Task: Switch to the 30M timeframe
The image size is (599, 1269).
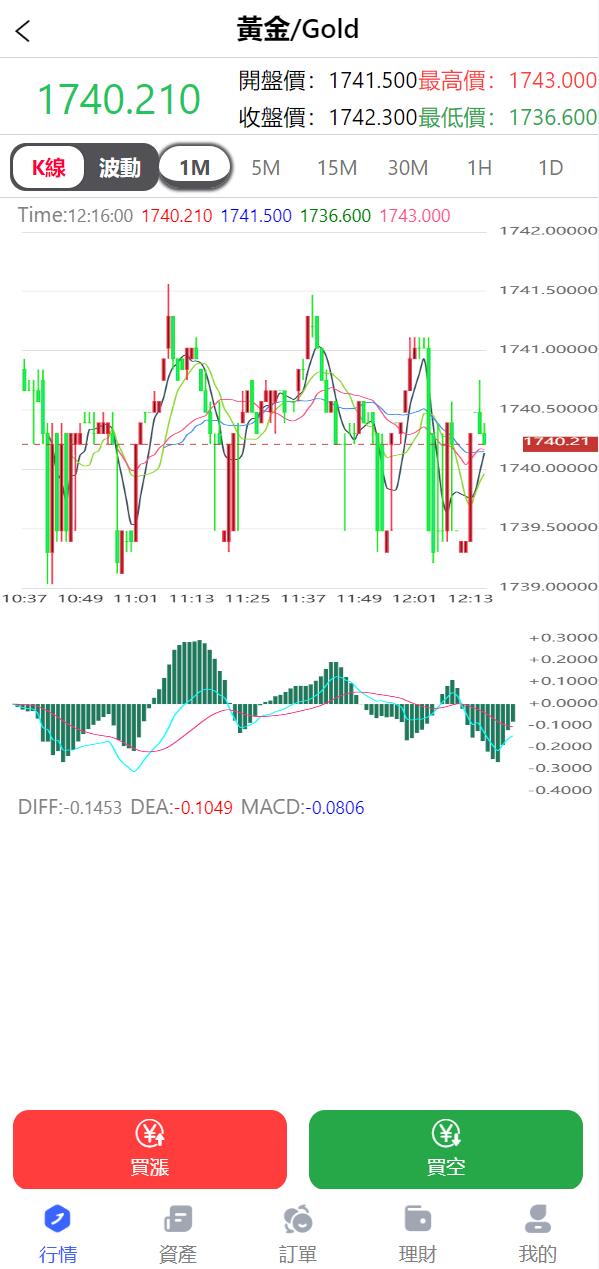Action: [408, 167]
